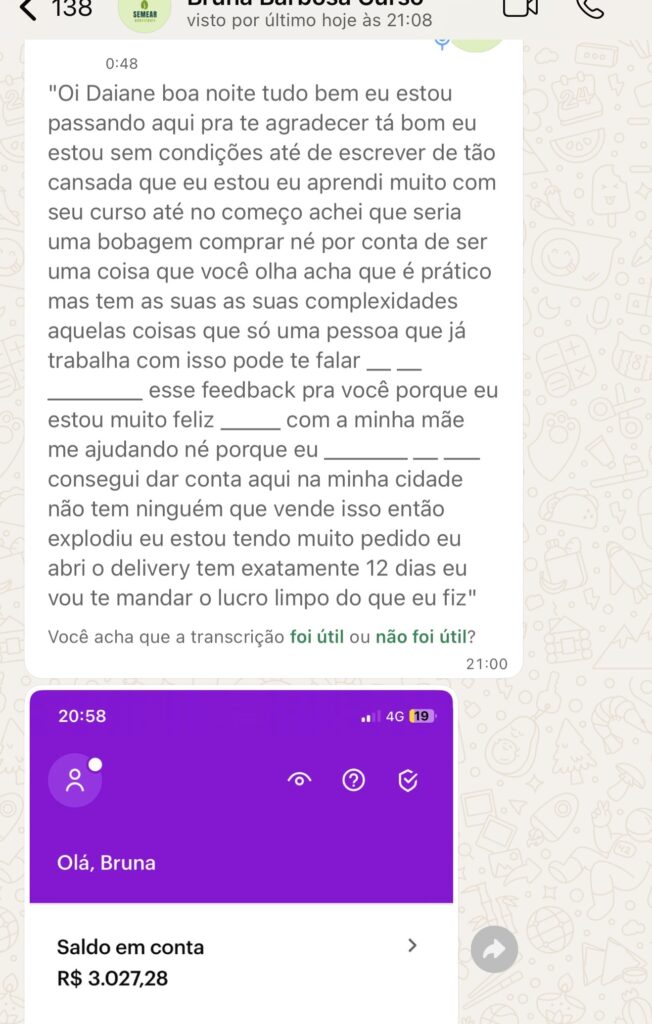Screen dimensions: 652x1024
Task: Mark the transcription as "não foi útil"
Action: point(421,636)
